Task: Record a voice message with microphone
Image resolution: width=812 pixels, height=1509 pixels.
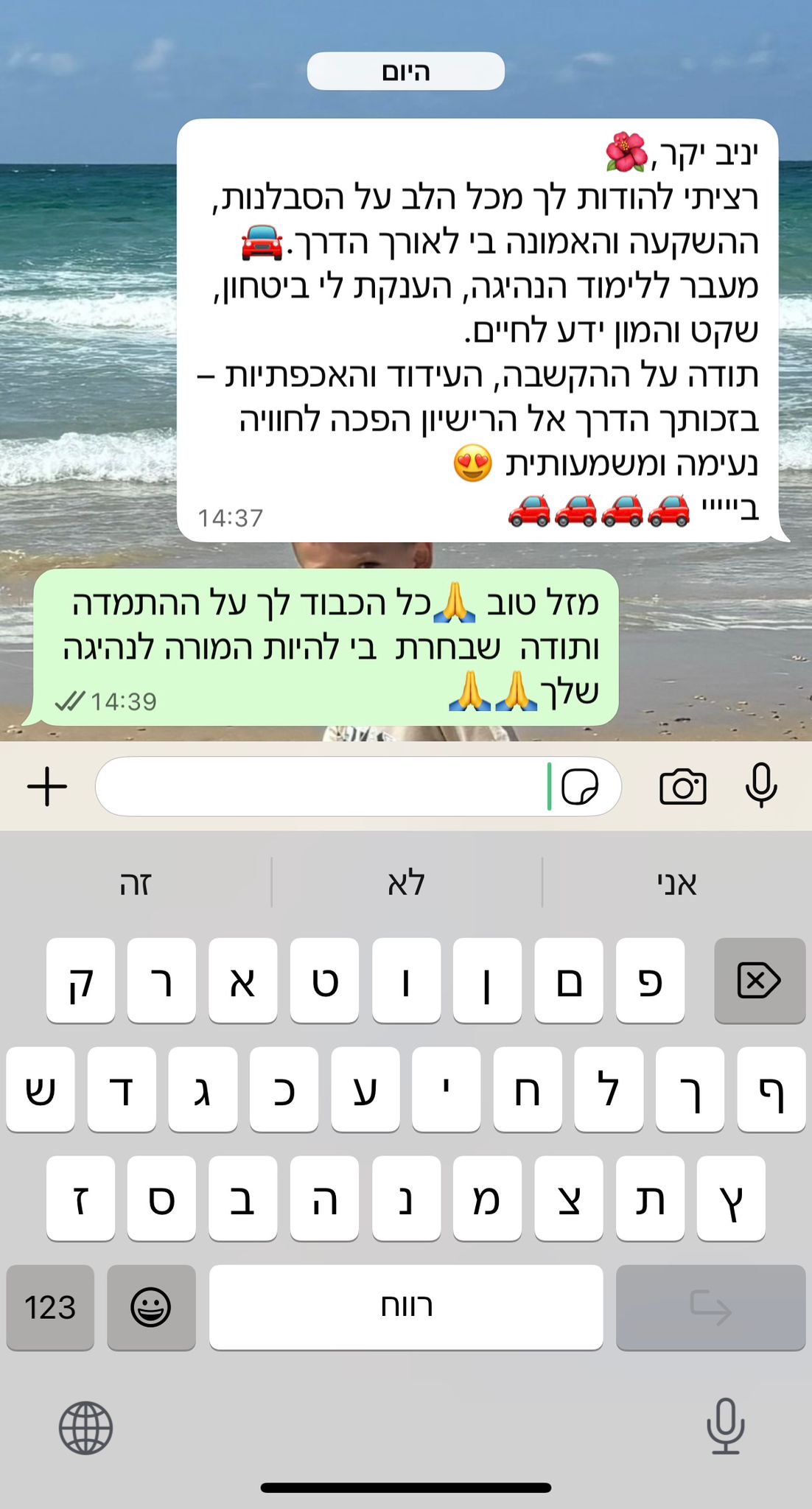Action: coord(761,786)
